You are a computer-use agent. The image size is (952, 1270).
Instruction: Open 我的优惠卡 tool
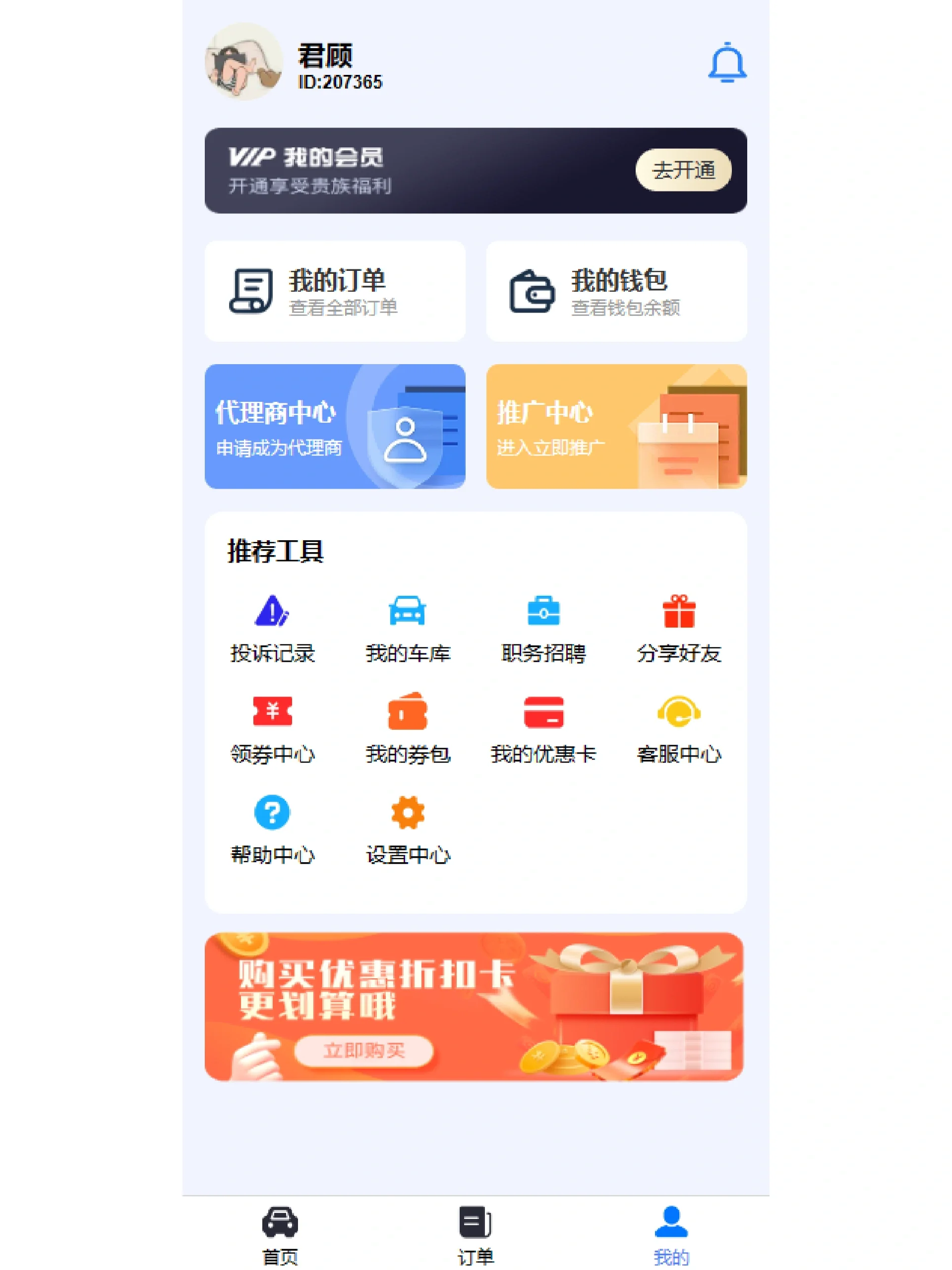543,729
